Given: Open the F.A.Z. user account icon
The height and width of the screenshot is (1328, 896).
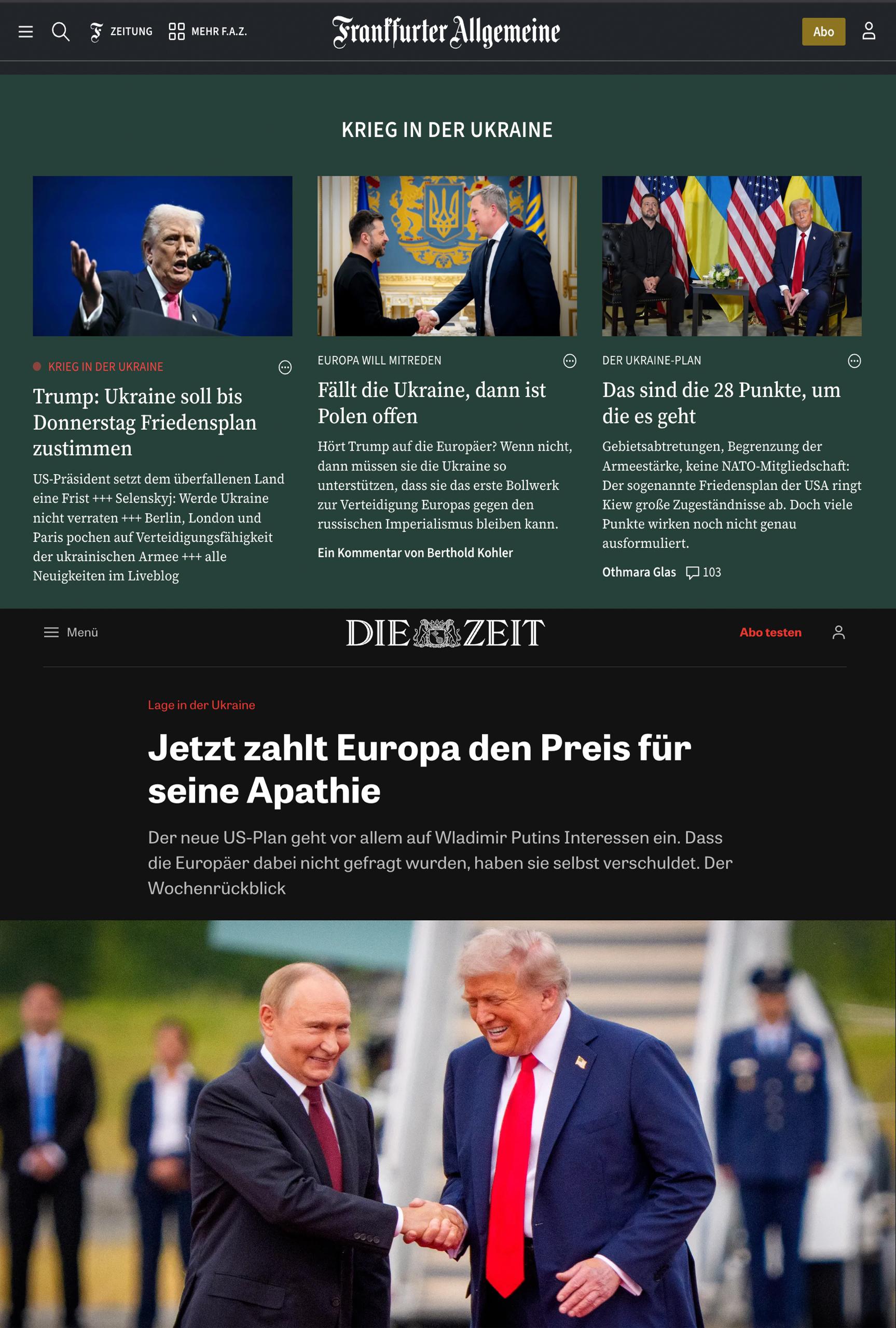Looking at the screenshot, I should 868,32.
